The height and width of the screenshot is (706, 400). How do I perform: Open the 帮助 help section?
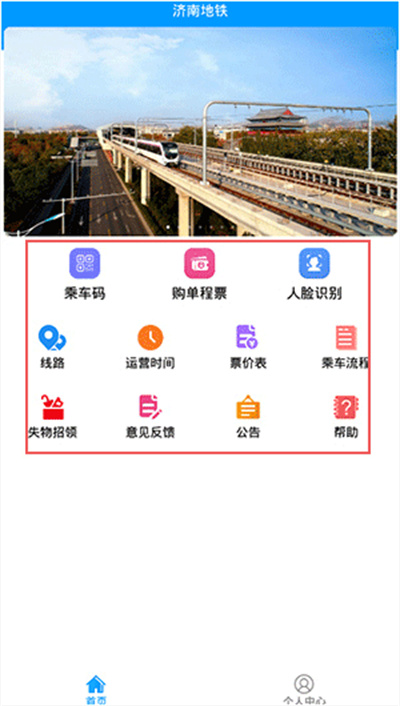346,416
